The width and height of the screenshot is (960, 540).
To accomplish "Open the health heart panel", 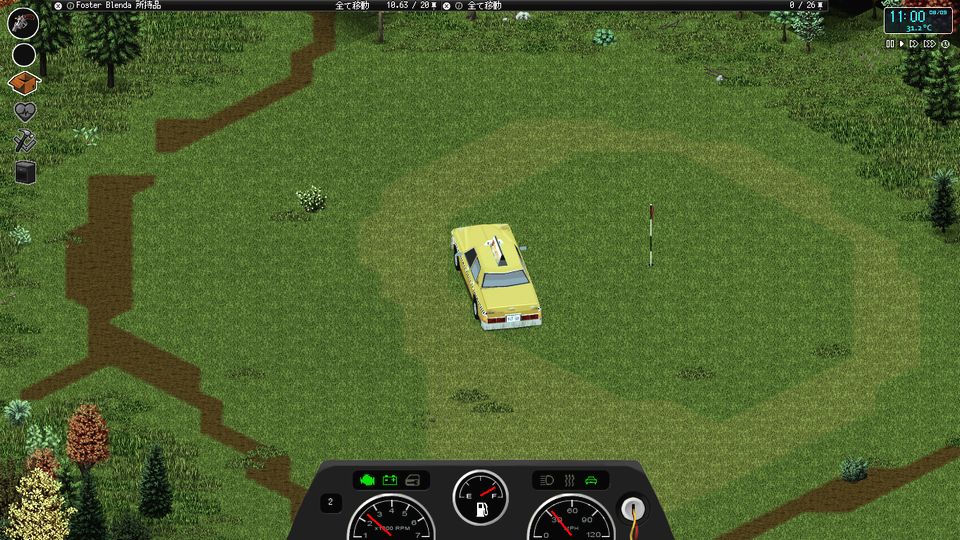I will (x=24, y=113).
